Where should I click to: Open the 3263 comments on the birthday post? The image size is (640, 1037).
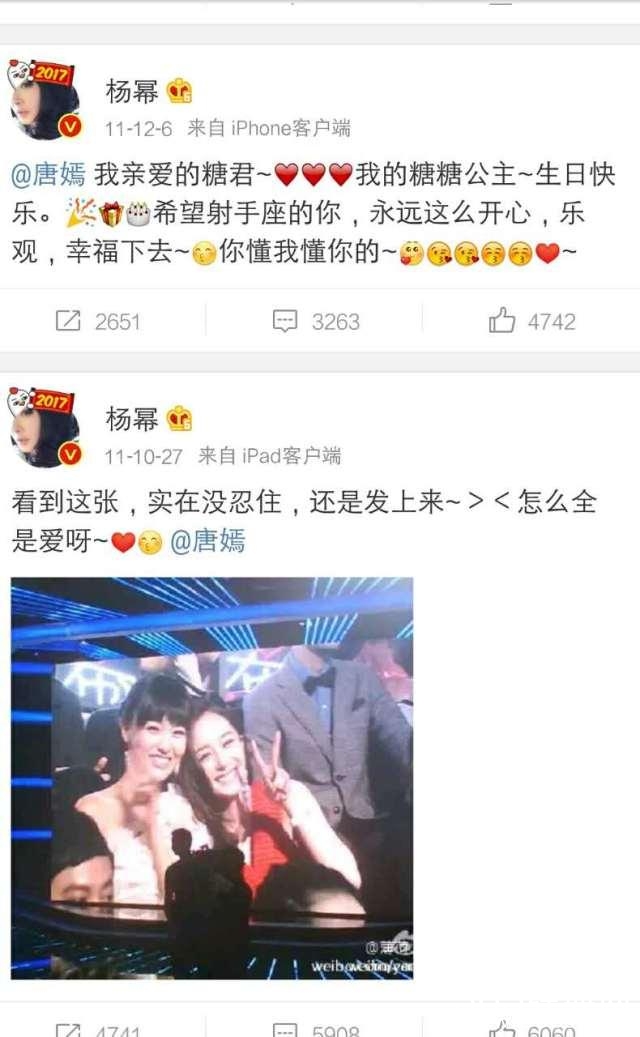319,321
